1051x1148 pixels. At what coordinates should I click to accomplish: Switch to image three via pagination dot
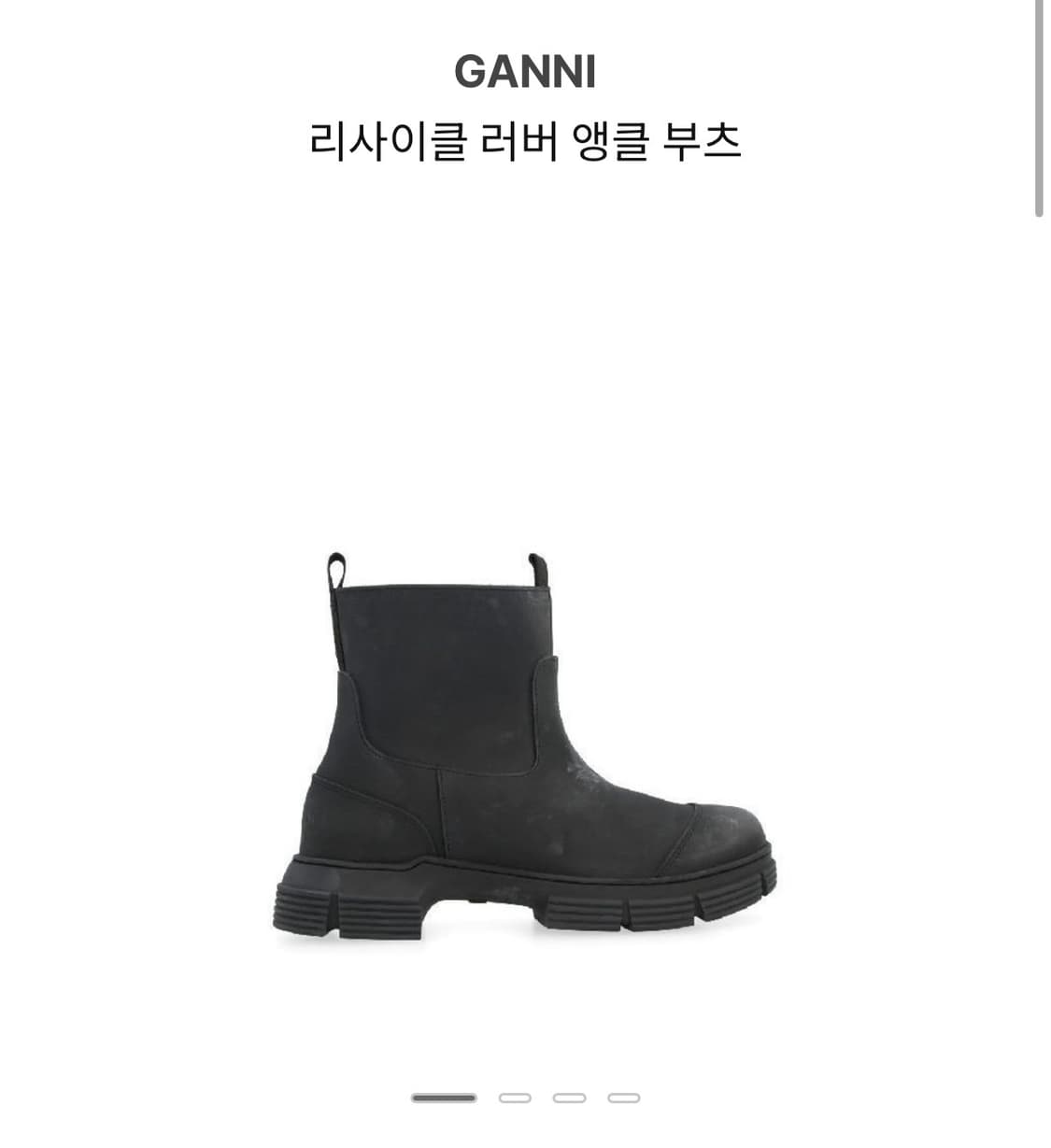[569, 1099]
